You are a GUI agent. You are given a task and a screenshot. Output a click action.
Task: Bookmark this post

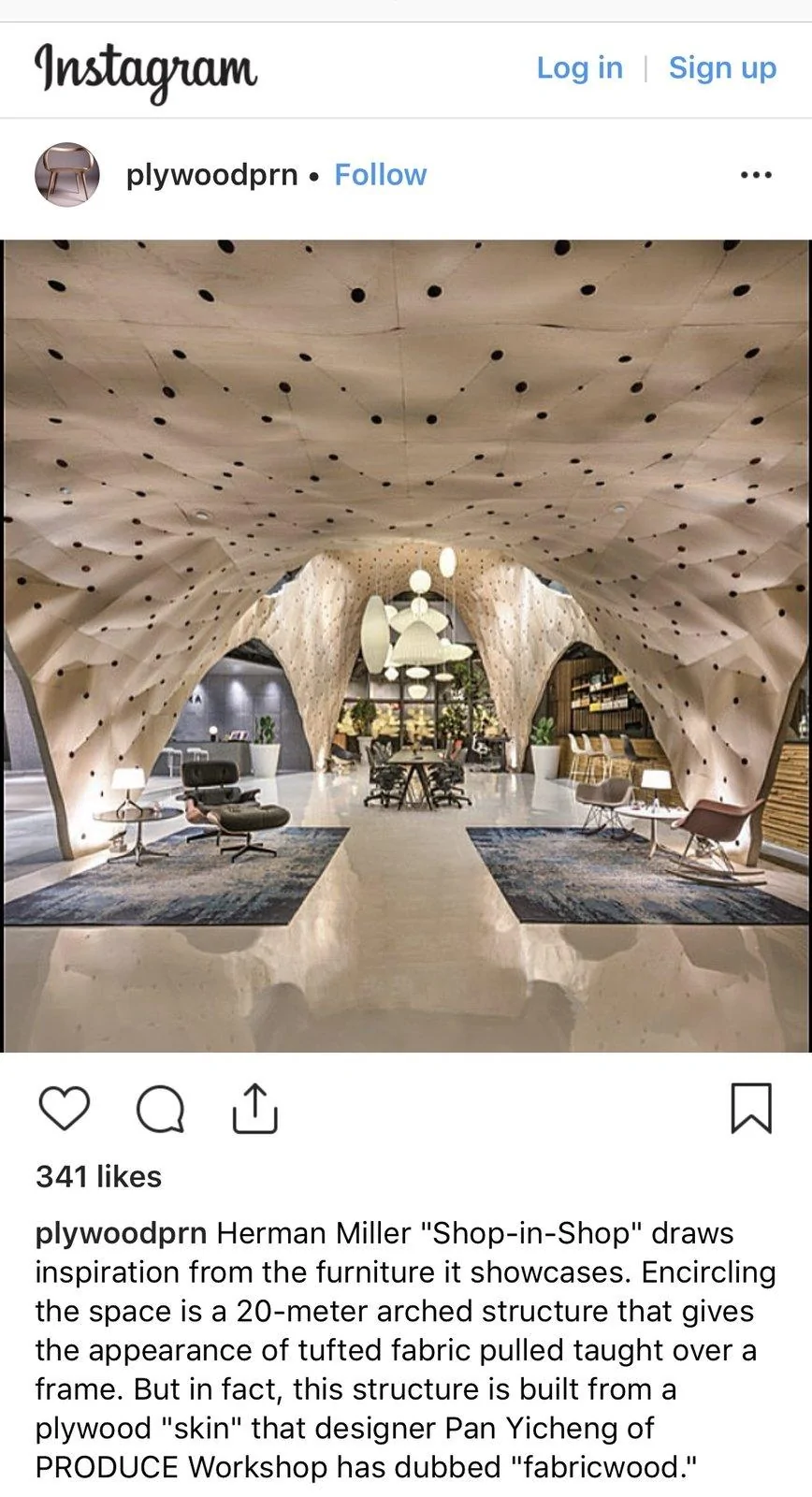point(750,1109)
